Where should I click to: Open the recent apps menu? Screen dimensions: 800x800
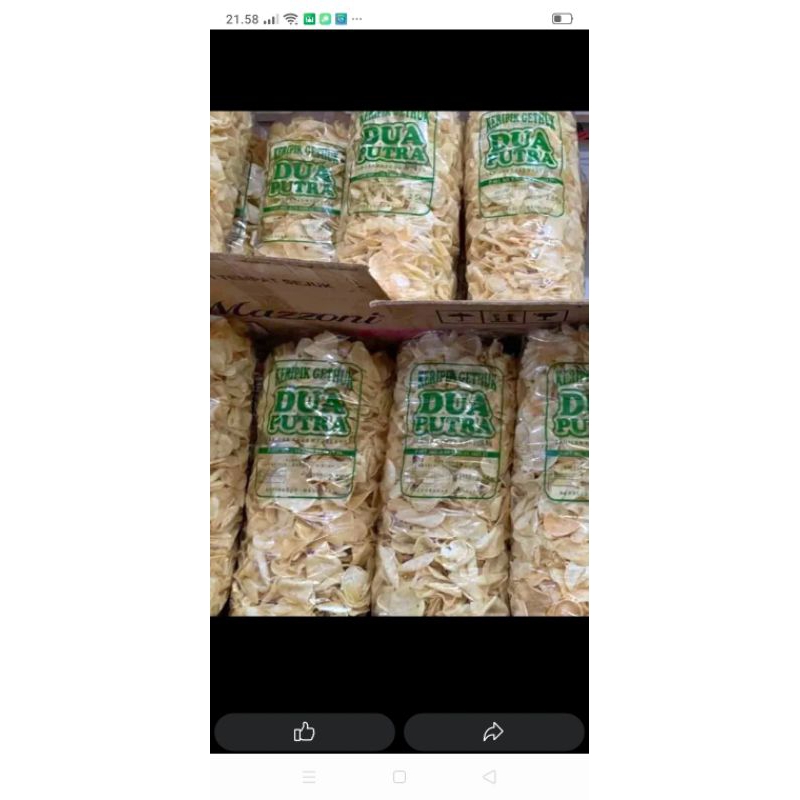tap(309, 777)
